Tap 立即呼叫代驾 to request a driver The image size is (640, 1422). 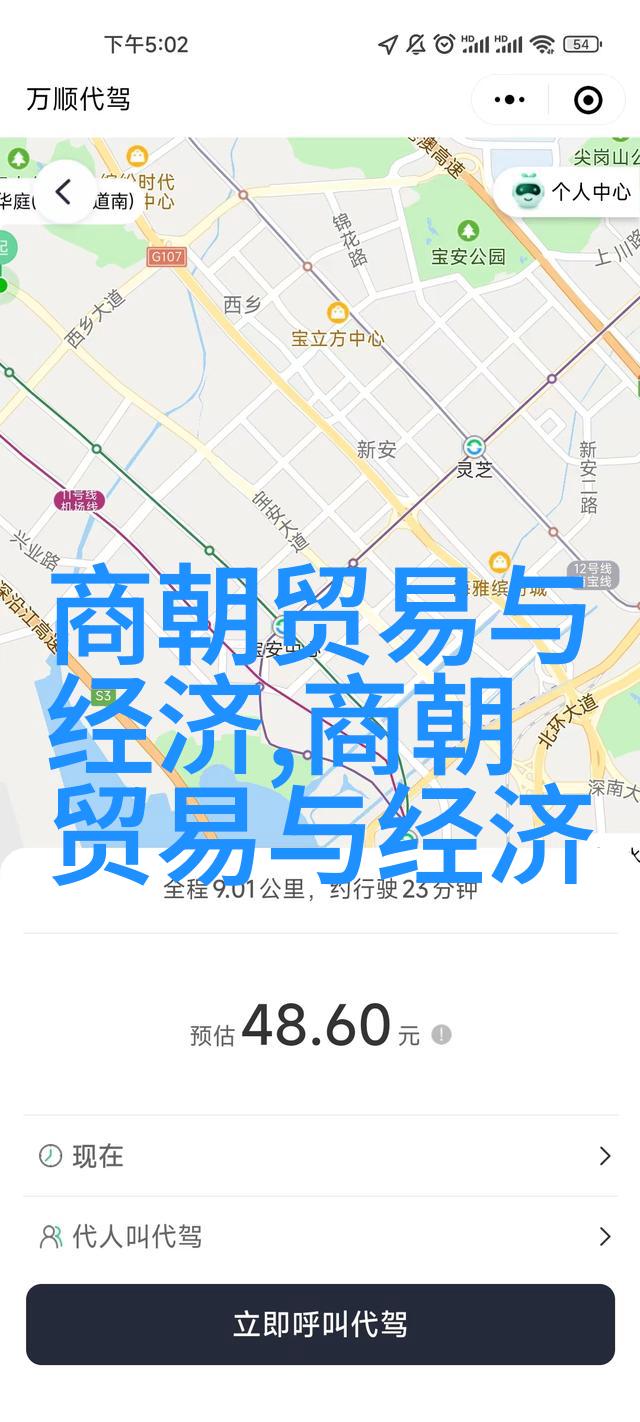pos(320,1325)
